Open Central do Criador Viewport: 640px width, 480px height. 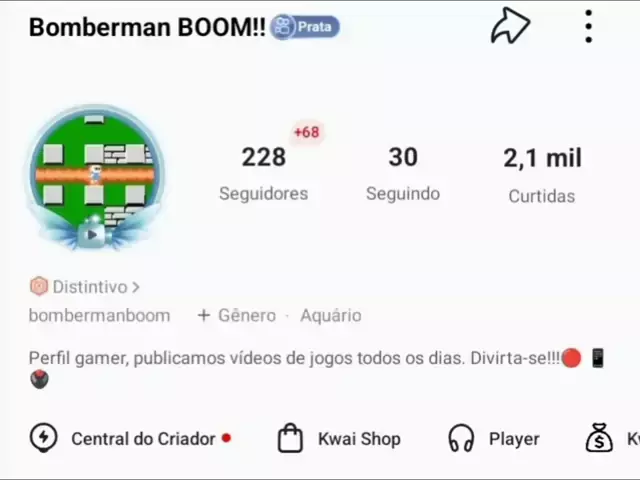point(130,438)
